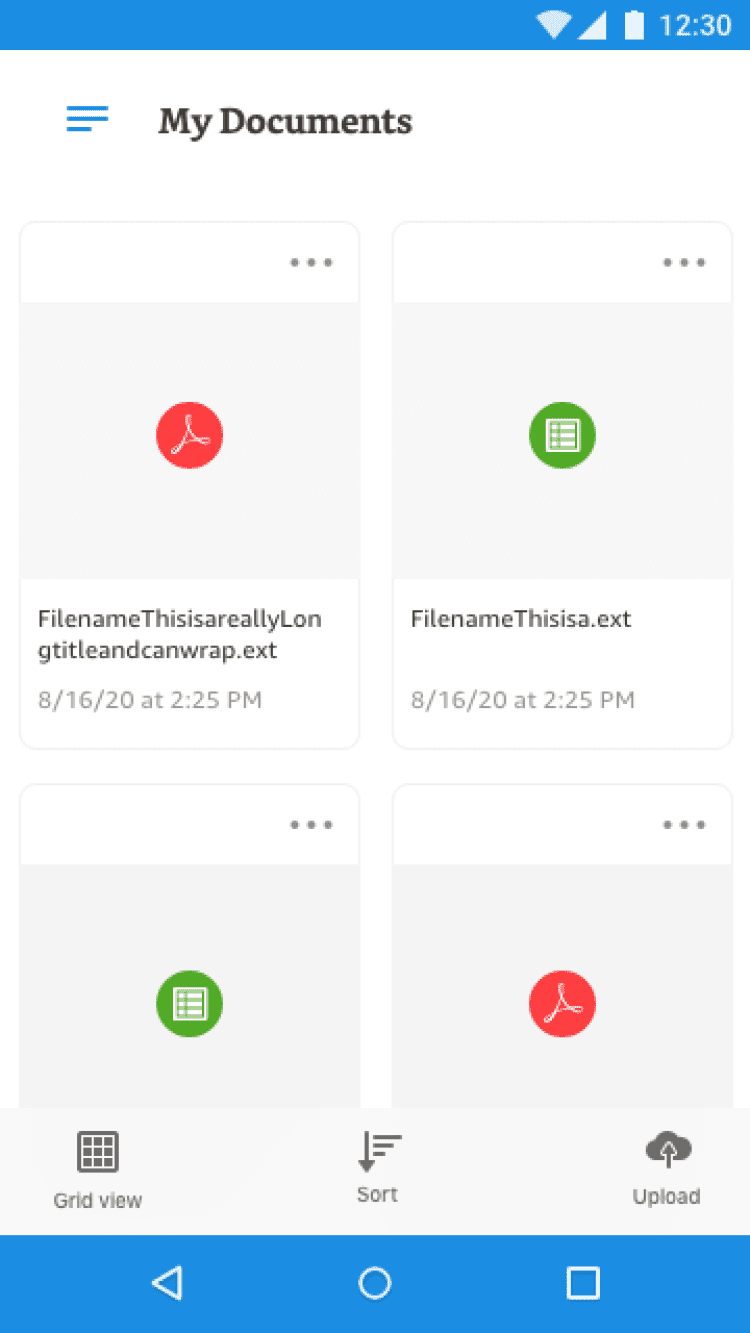The width and height of the screenshot is (750, 1333).
Task: Go to the home screen
Action: pos(375,1283)
